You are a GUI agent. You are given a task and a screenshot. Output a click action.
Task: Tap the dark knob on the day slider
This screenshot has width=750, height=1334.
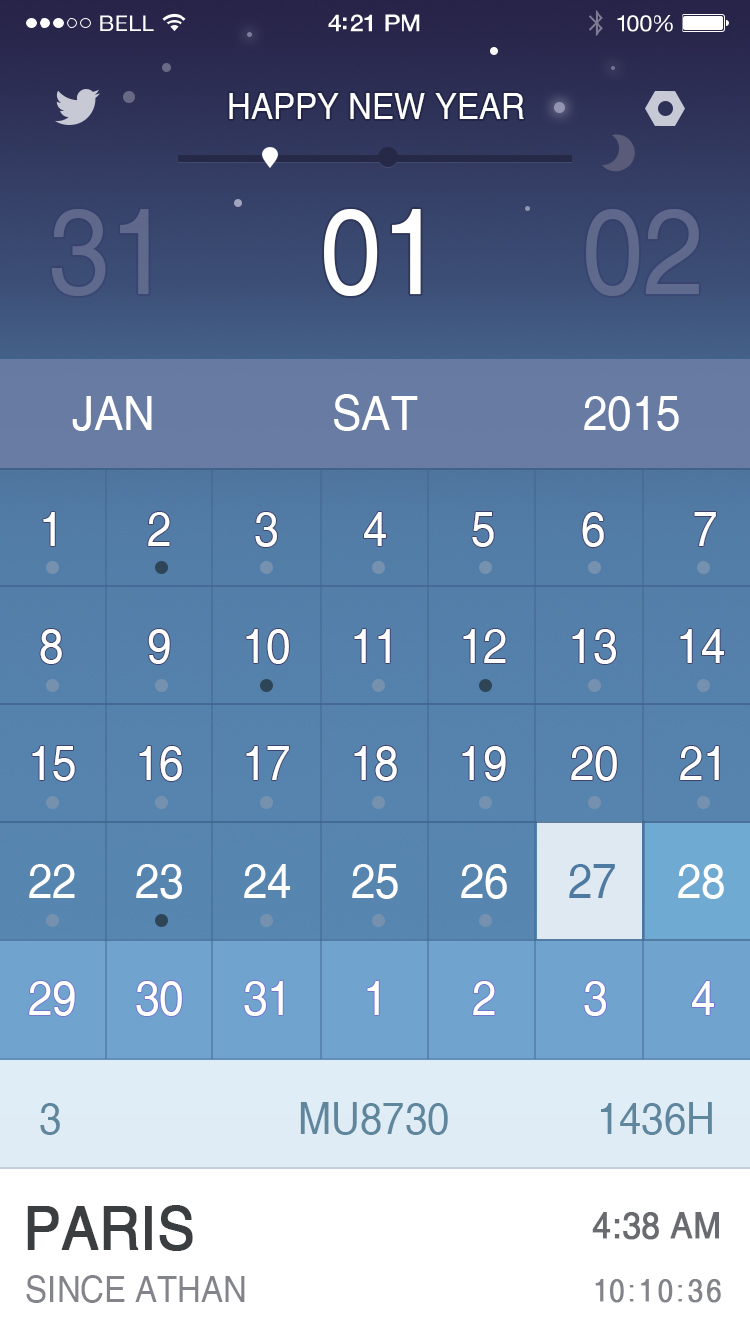tap(388, 157)
